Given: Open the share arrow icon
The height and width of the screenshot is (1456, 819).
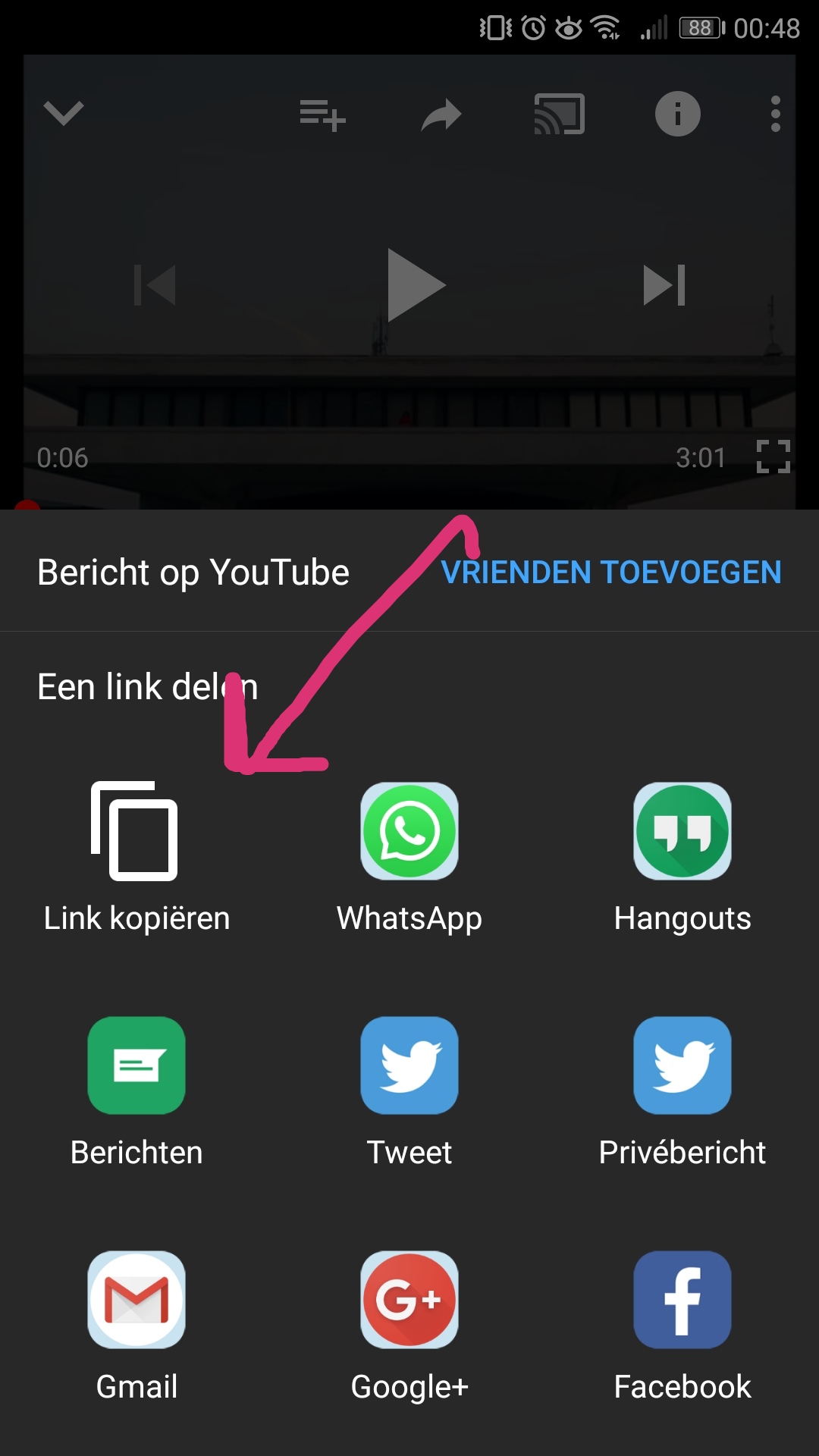Looking at the screenshot, I should pos(441,115).
